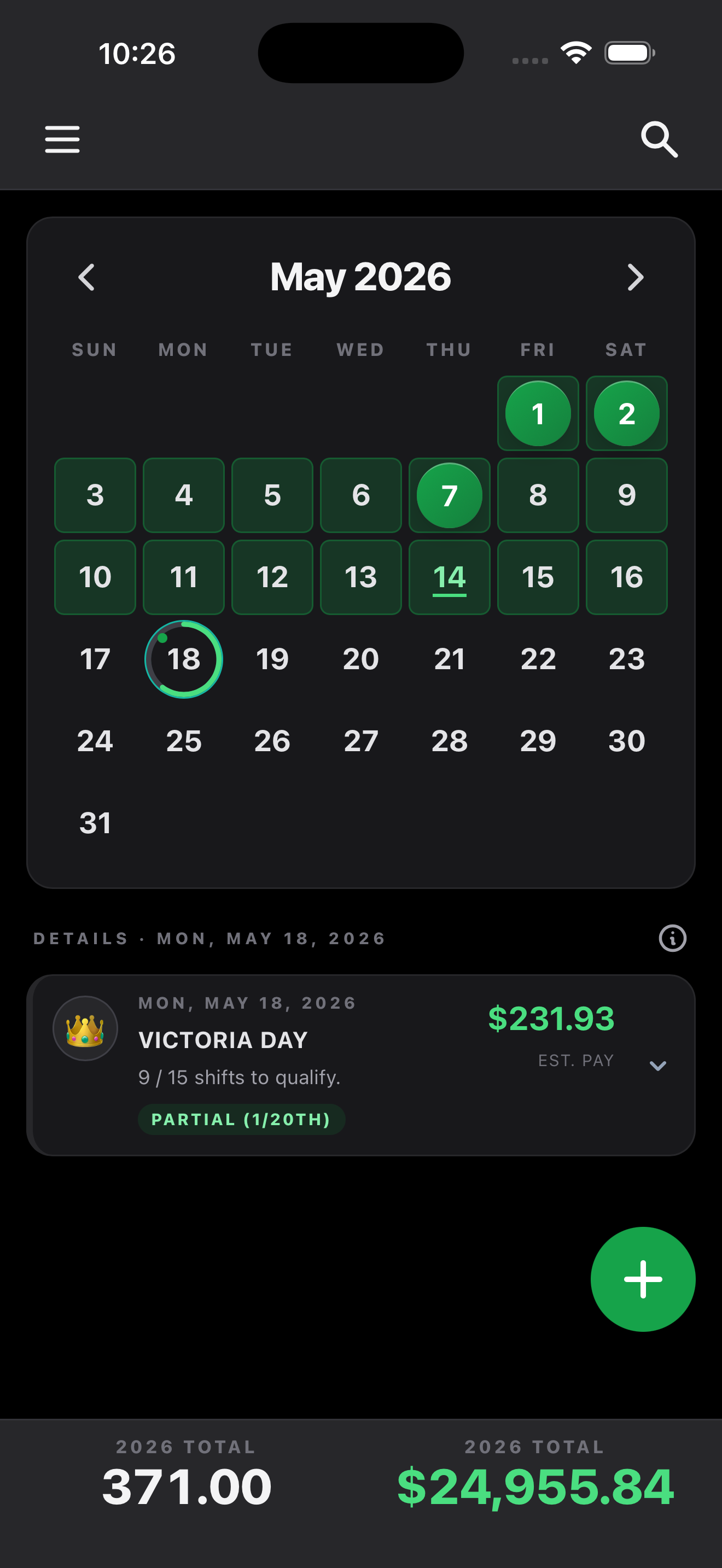
Task: Open the details info icon
Action: [672, 938]
